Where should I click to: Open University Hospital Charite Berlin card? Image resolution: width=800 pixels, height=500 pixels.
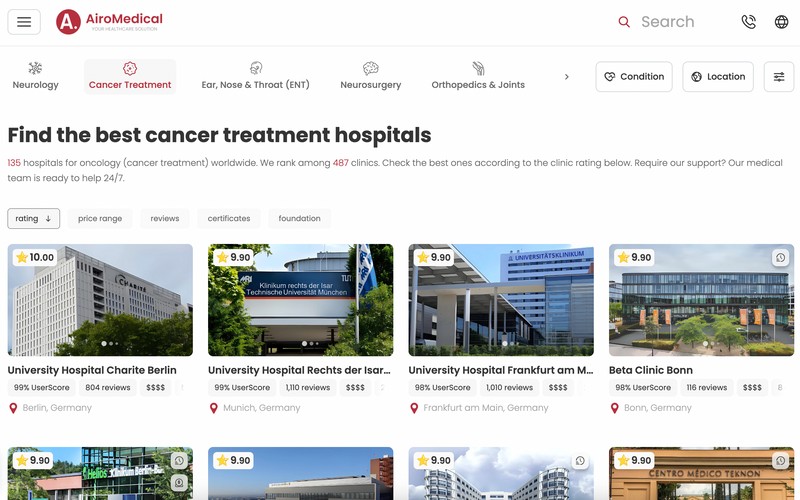point(92,370)
